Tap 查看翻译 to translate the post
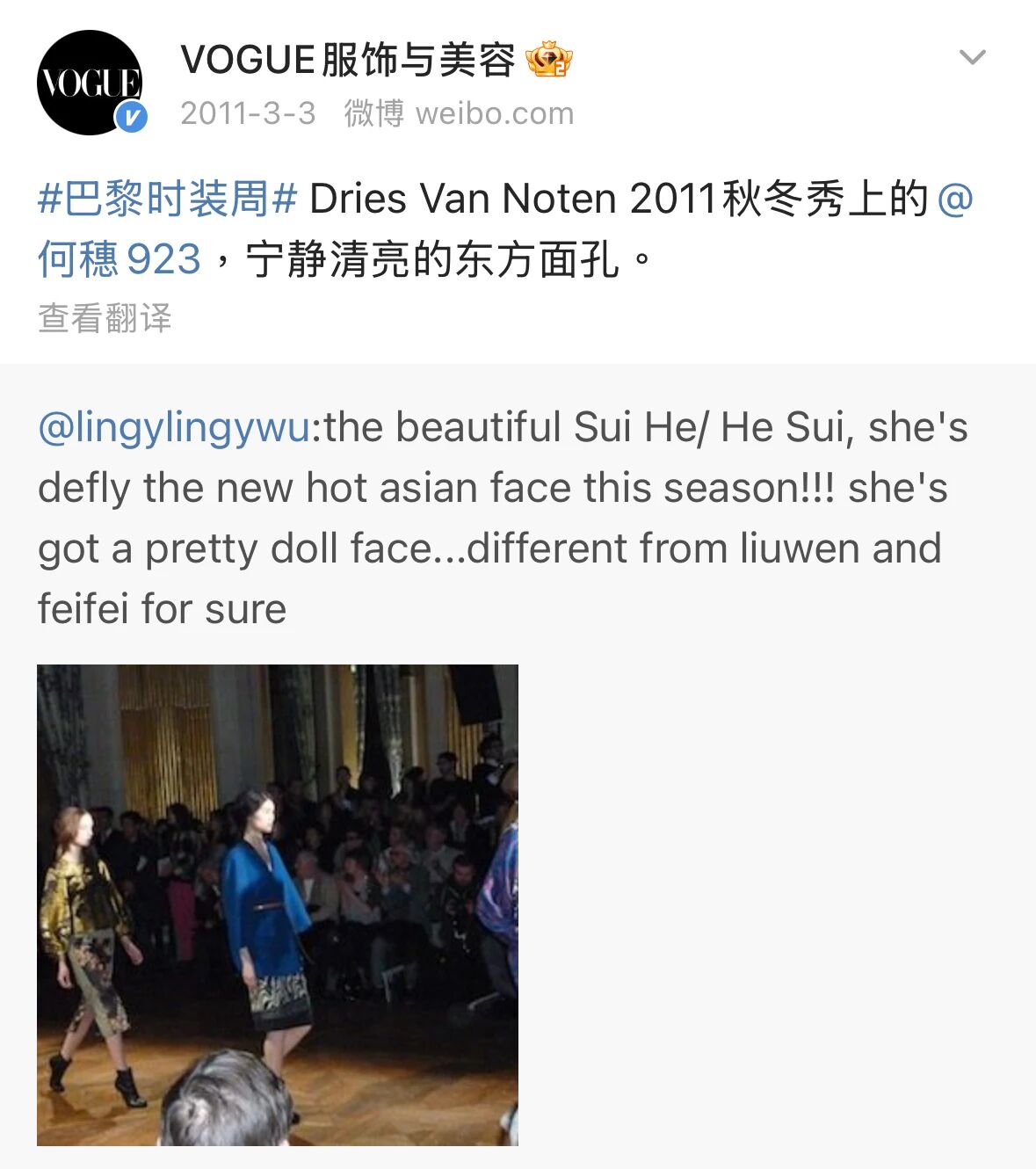Viewport: 1036px width, 1169px height. (105, 318)
